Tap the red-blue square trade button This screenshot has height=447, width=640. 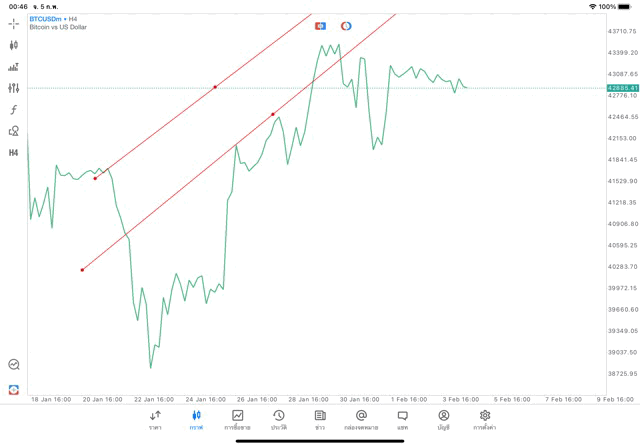click(x=320, y=26)
